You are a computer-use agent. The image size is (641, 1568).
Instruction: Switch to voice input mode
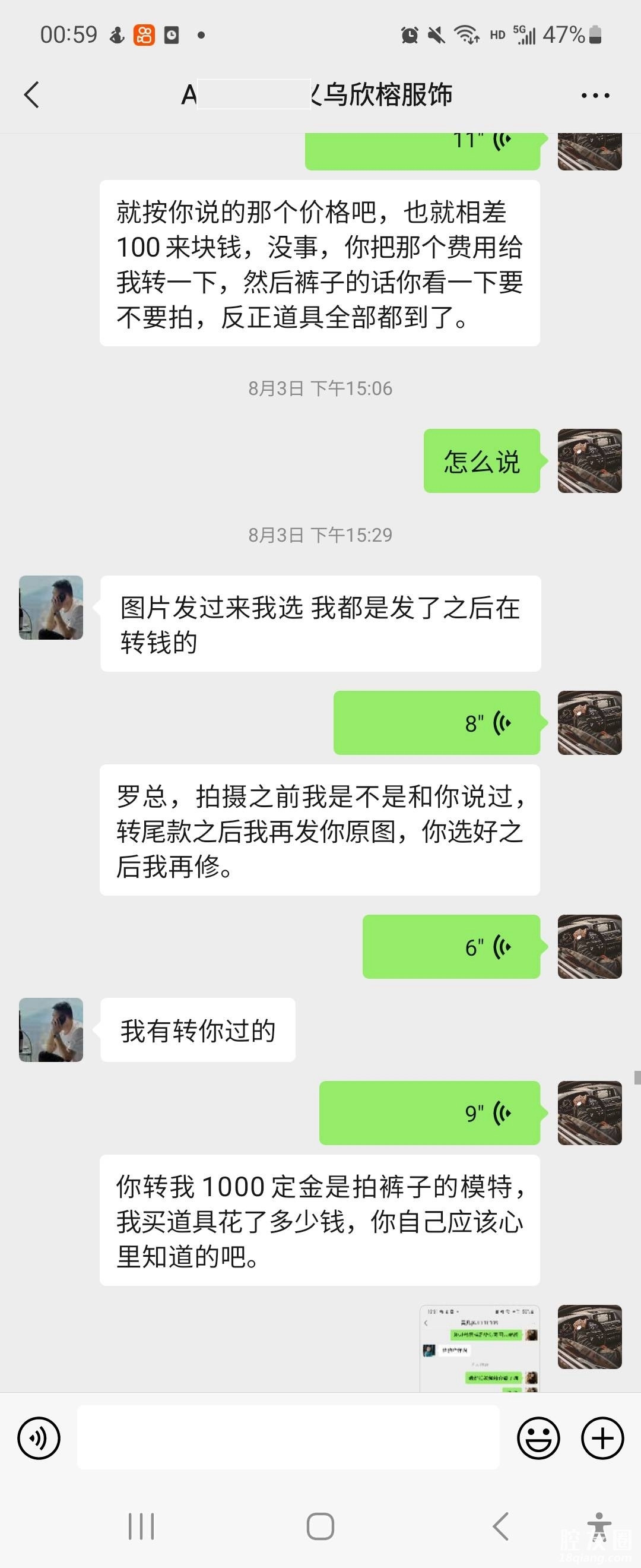(39, 1438)
